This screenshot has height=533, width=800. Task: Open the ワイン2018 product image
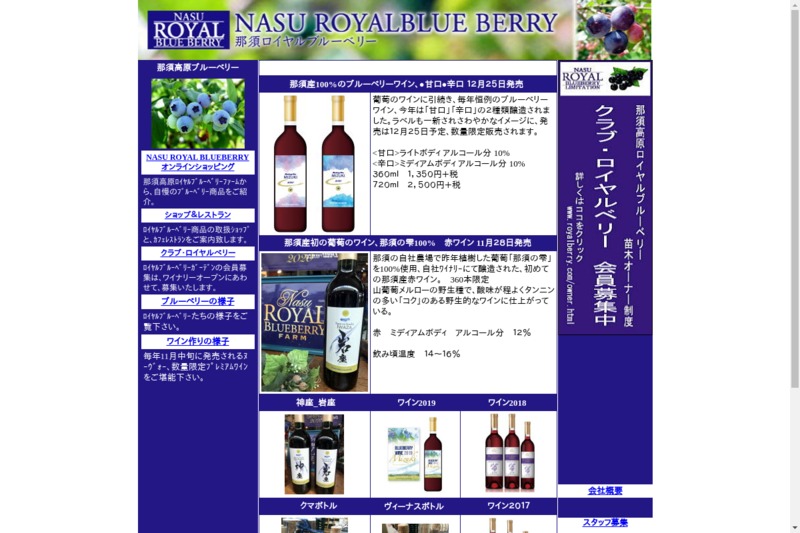click(x=508, y=452)
